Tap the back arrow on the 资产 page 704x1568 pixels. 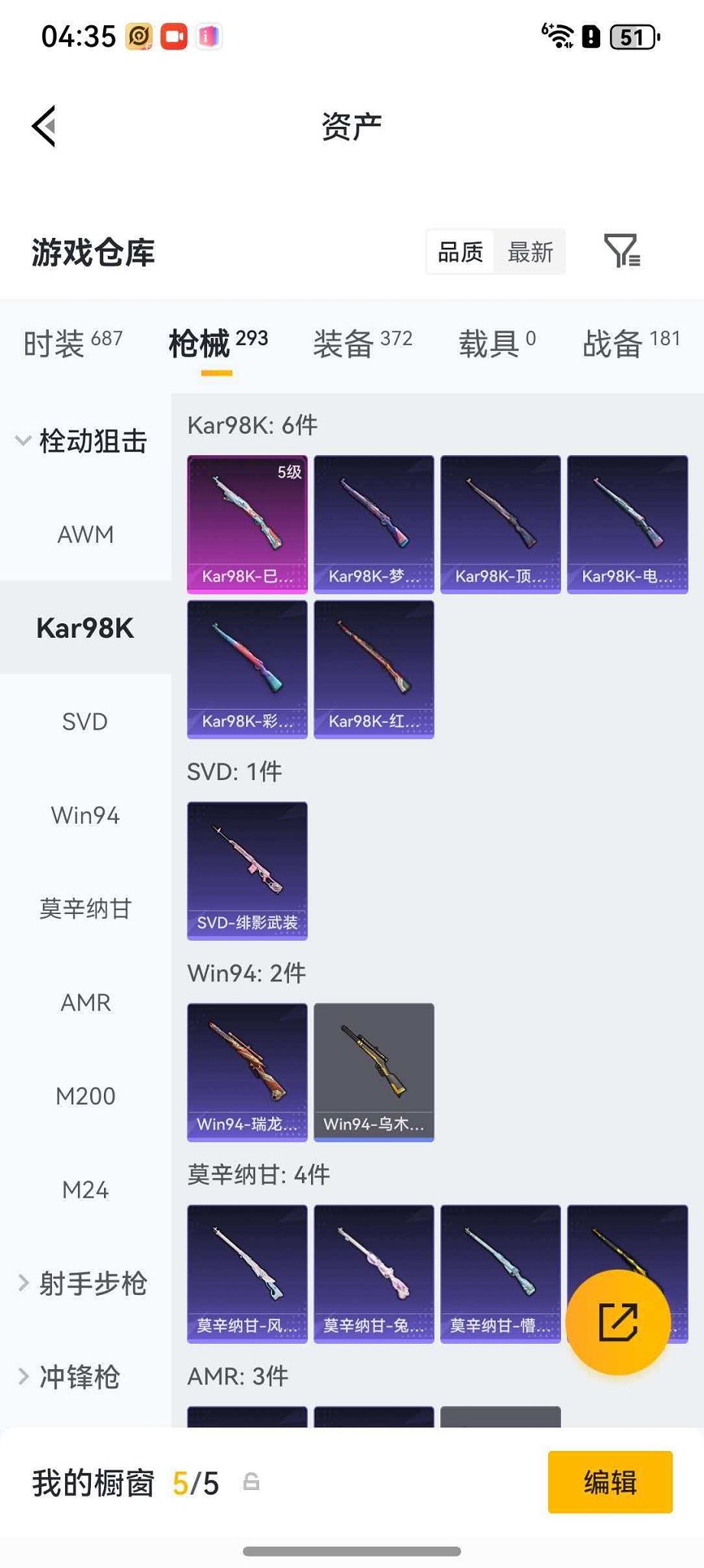pyautogui.click(x=44, y=125)
